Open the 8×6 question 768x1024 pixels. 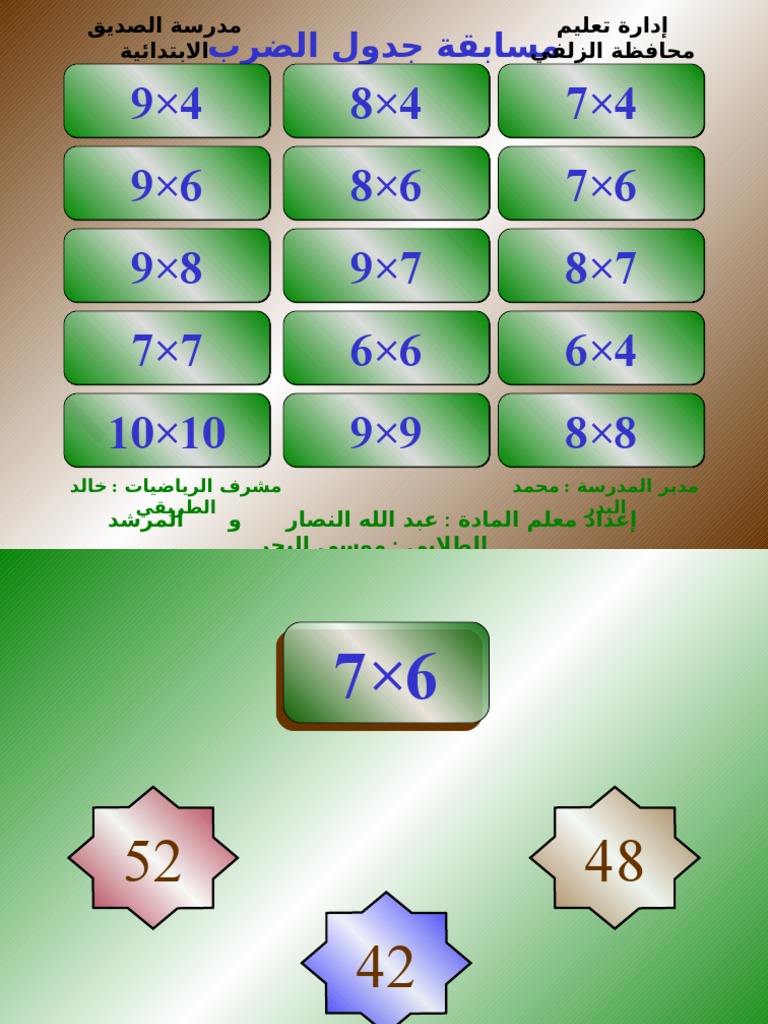(386, 183)
